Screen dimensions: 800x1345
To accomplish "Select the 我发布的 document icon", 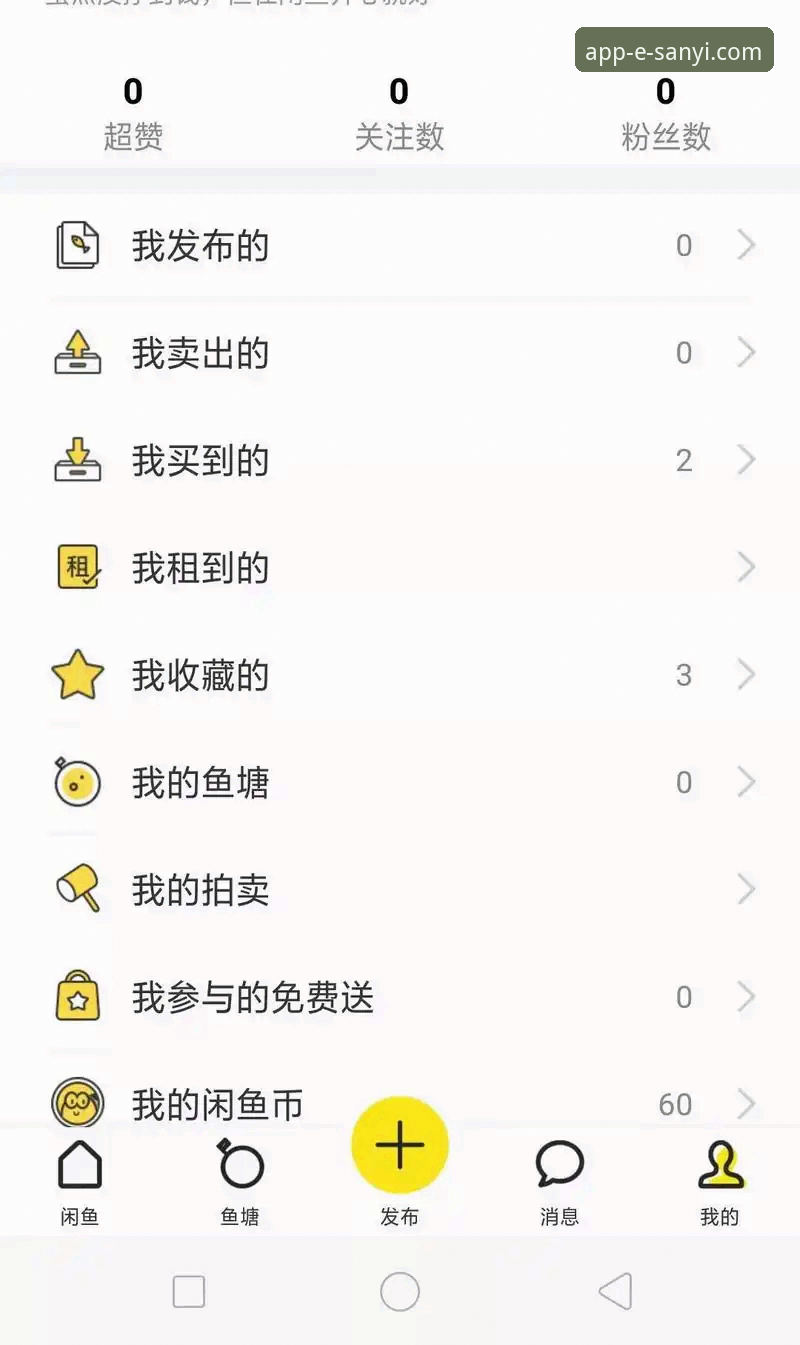I will [x=77, y=245].
